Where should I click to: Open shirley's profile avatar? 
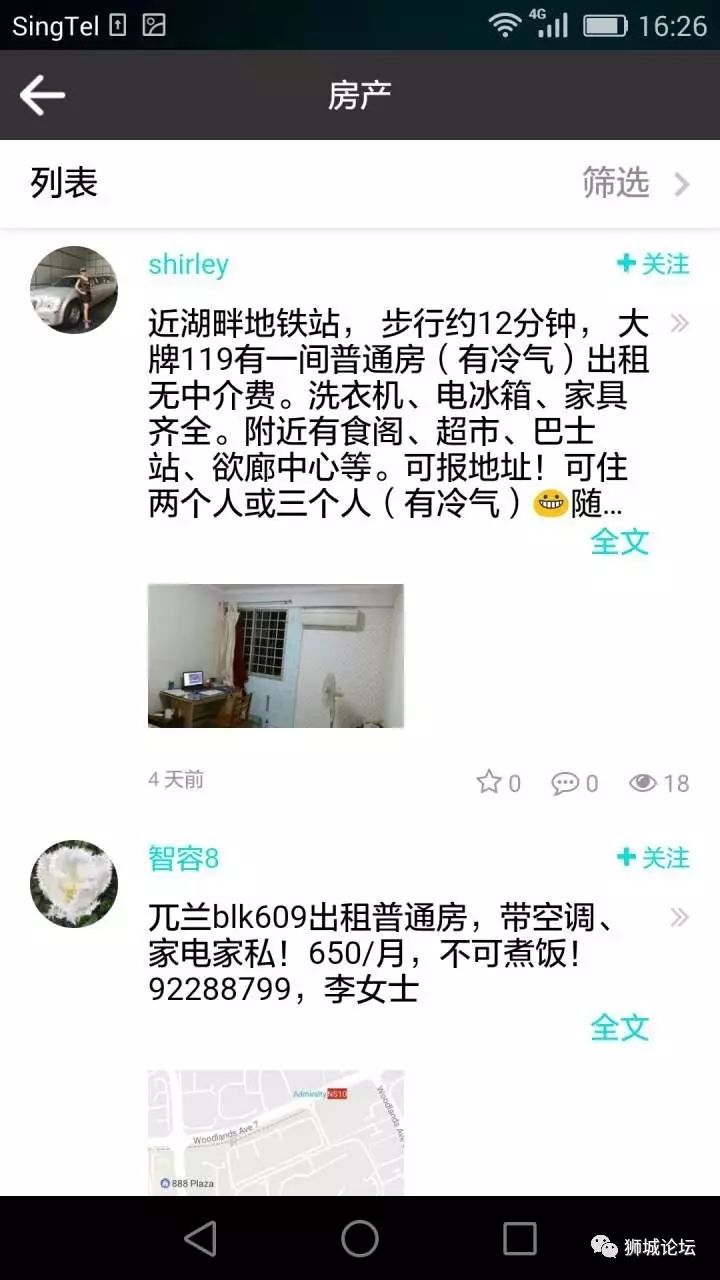(74, 290)
